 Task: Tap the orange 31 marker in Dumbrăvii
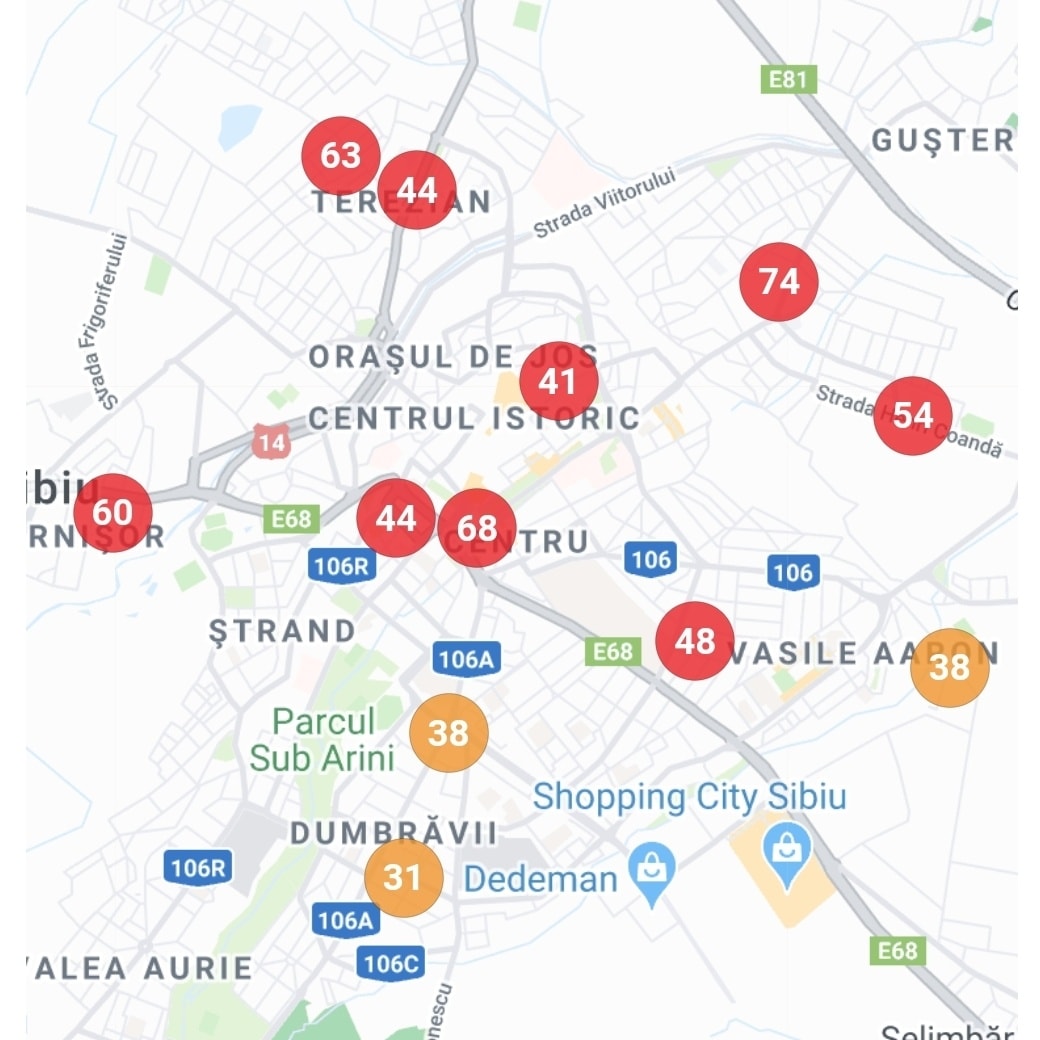(x=403, y=878)
